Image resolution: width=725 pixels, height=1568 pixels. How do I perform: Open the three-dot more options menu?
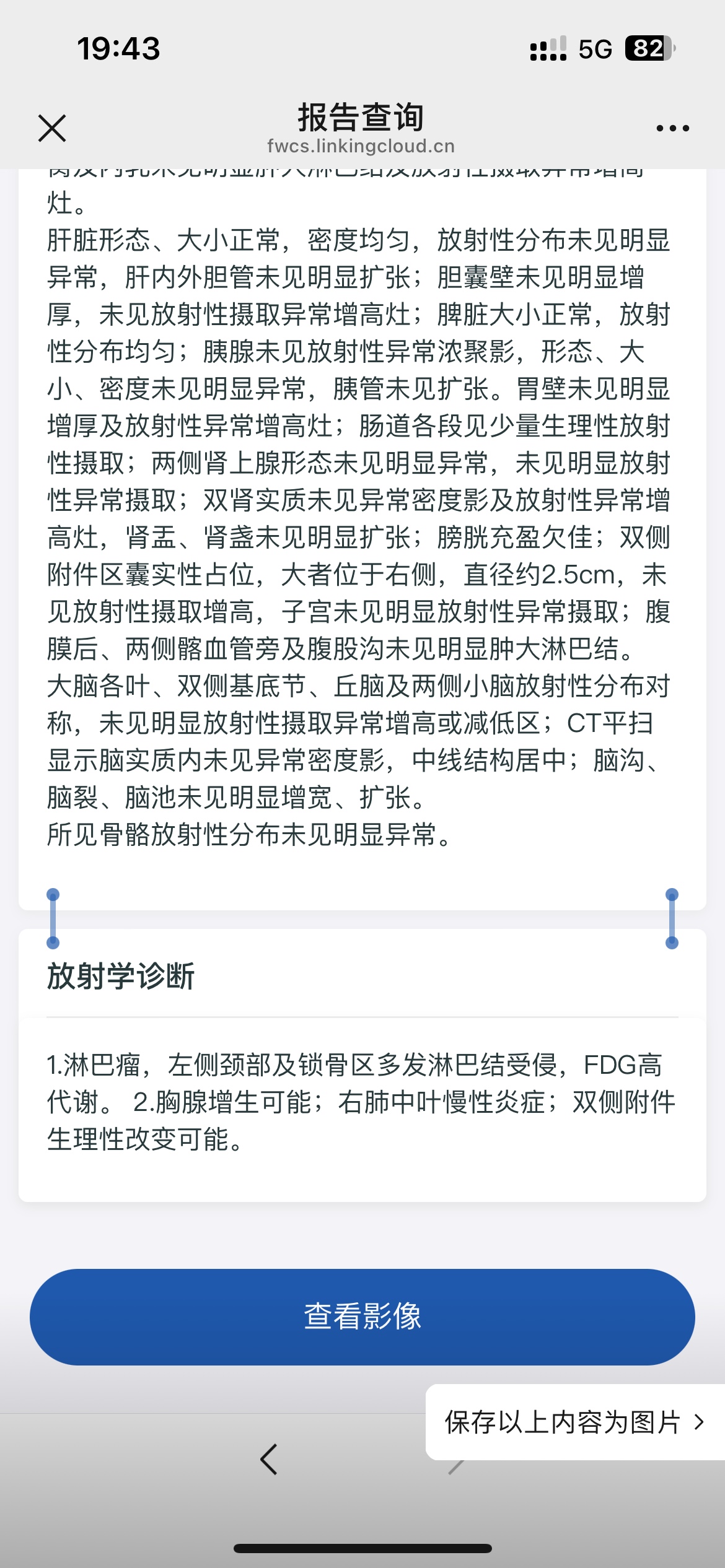(672, 128)
